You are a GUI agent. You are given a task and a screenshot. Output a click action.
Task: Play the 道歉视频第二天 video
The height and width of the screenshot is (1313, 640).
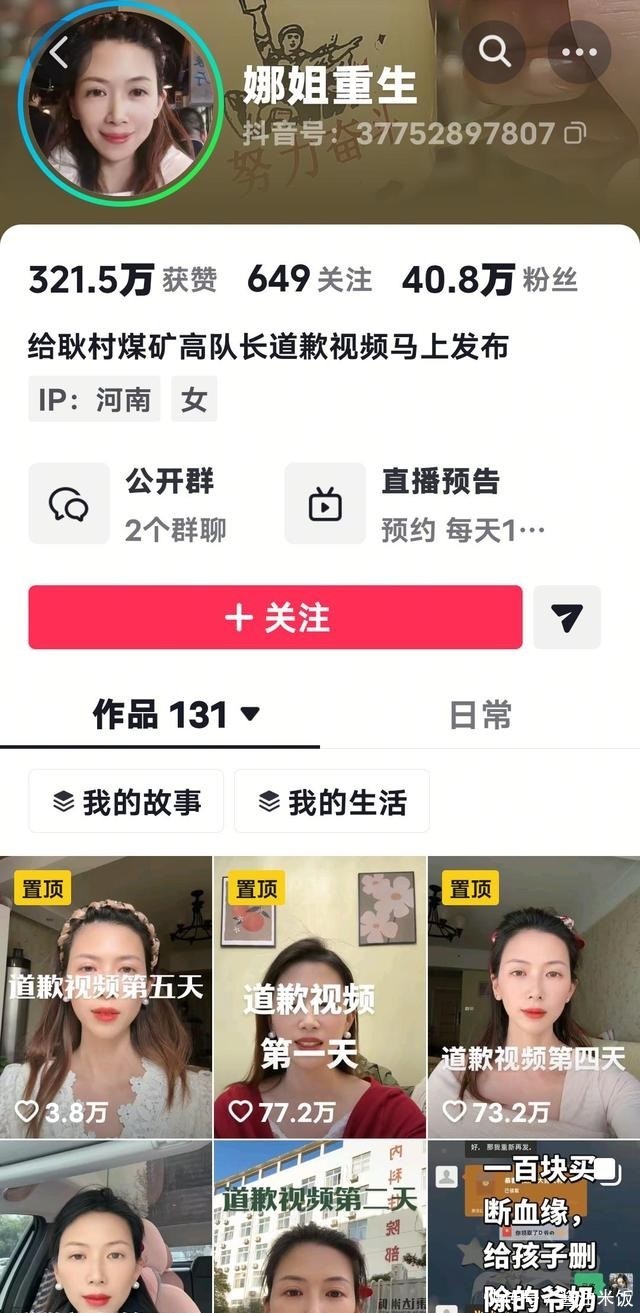[320, 1227]
